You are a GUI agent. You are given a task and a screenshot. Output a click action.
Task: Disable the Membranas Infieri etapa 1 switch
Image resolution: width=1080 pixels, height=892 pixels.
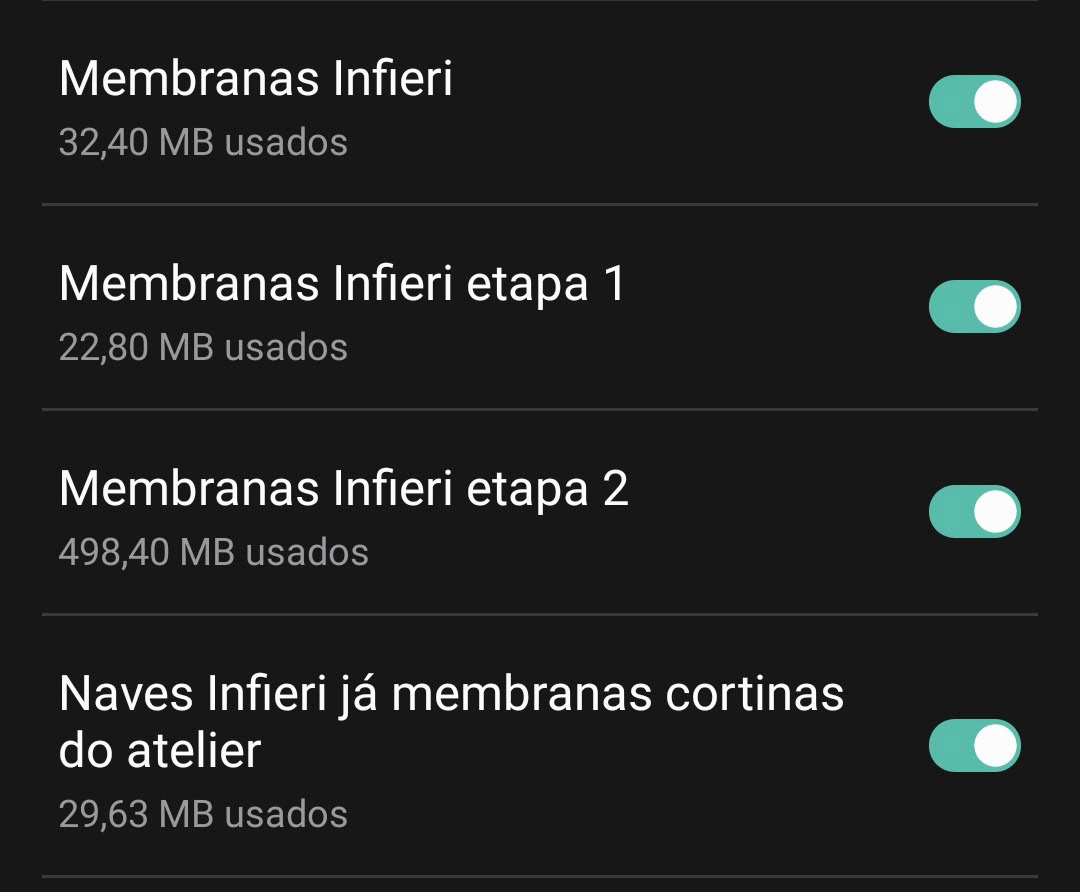tap(974, 307)
